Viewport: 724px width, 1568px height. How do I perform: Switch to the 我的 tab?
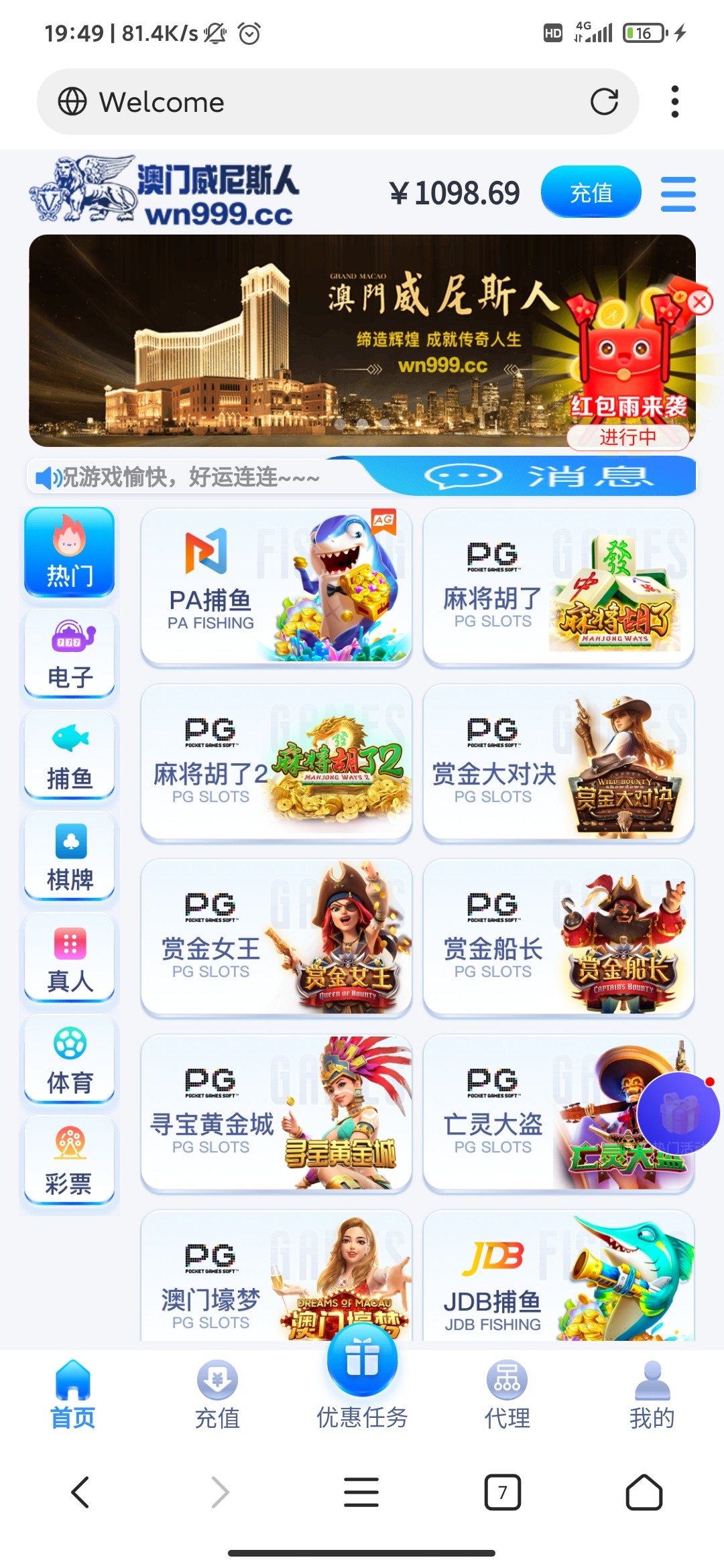coord(652,1395)
